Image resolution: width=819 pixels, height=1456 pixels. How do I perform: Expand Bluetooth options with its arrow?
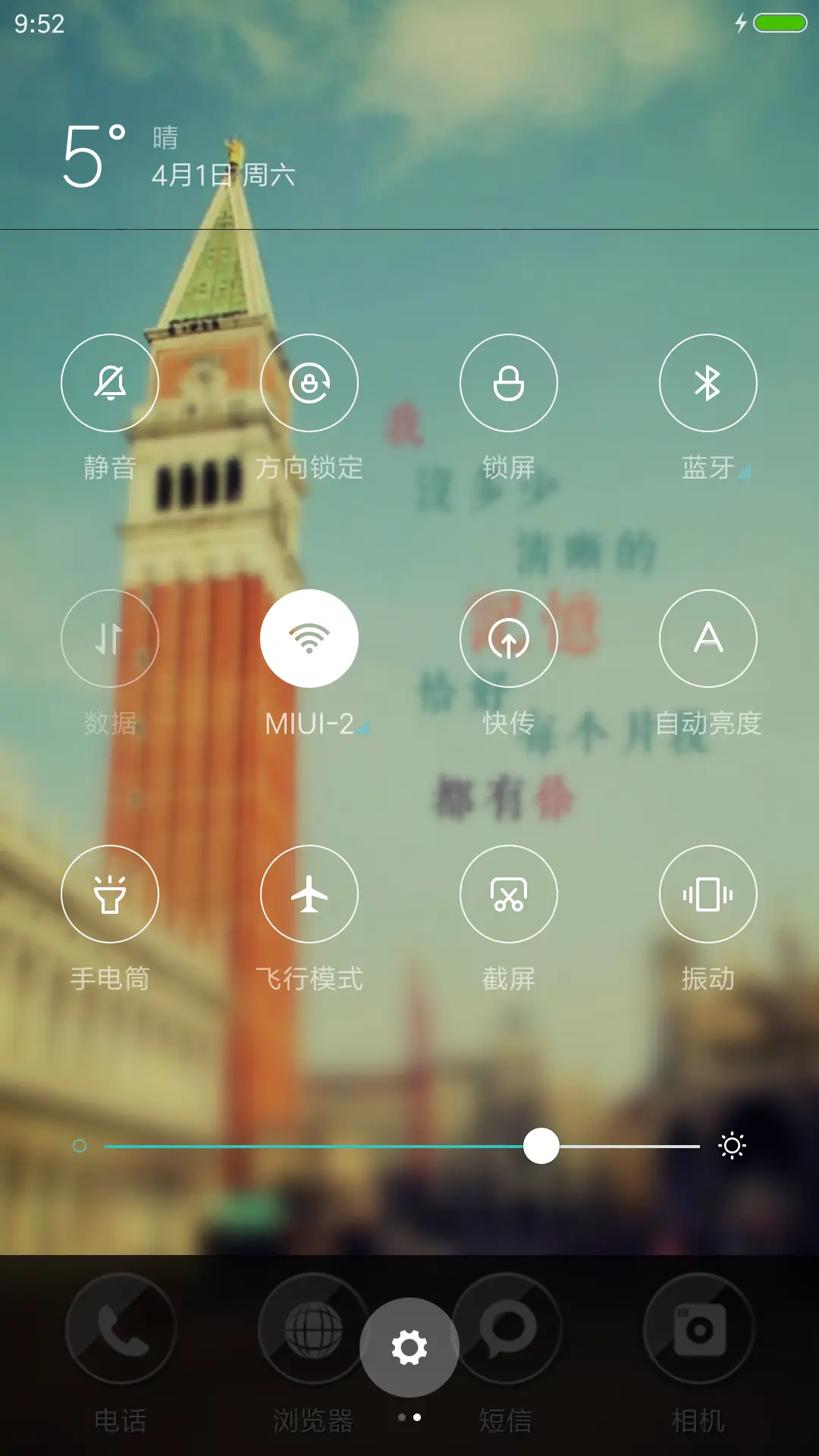click(744, 470)
